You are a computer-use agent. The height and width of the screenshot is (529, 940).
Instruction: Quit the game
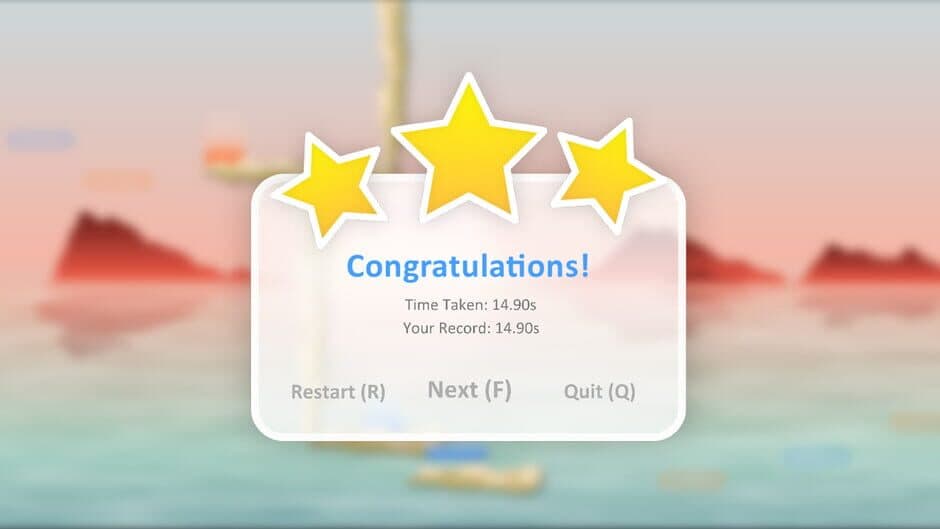599,391
